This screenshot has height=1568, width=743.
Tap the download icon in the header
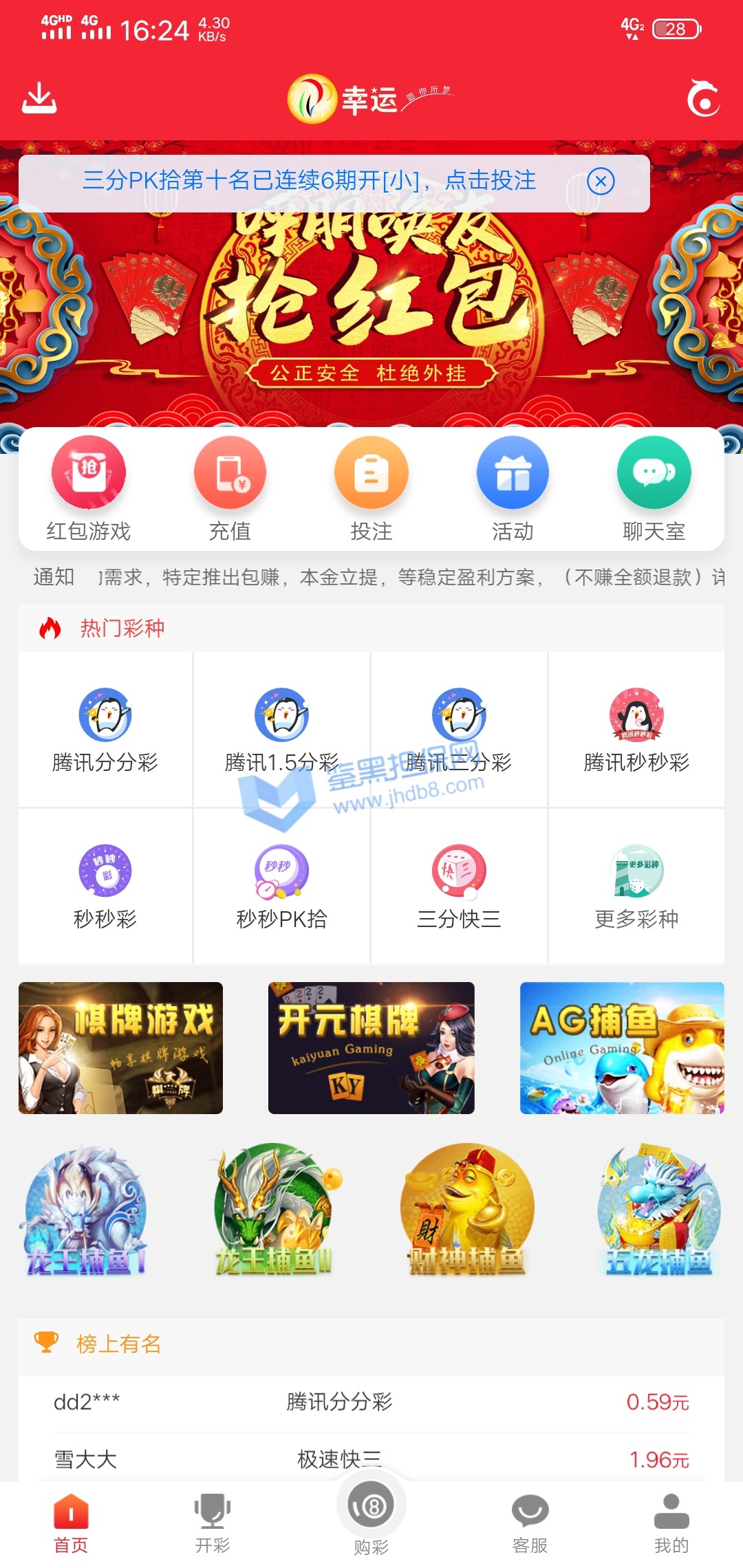coord(39,98)
